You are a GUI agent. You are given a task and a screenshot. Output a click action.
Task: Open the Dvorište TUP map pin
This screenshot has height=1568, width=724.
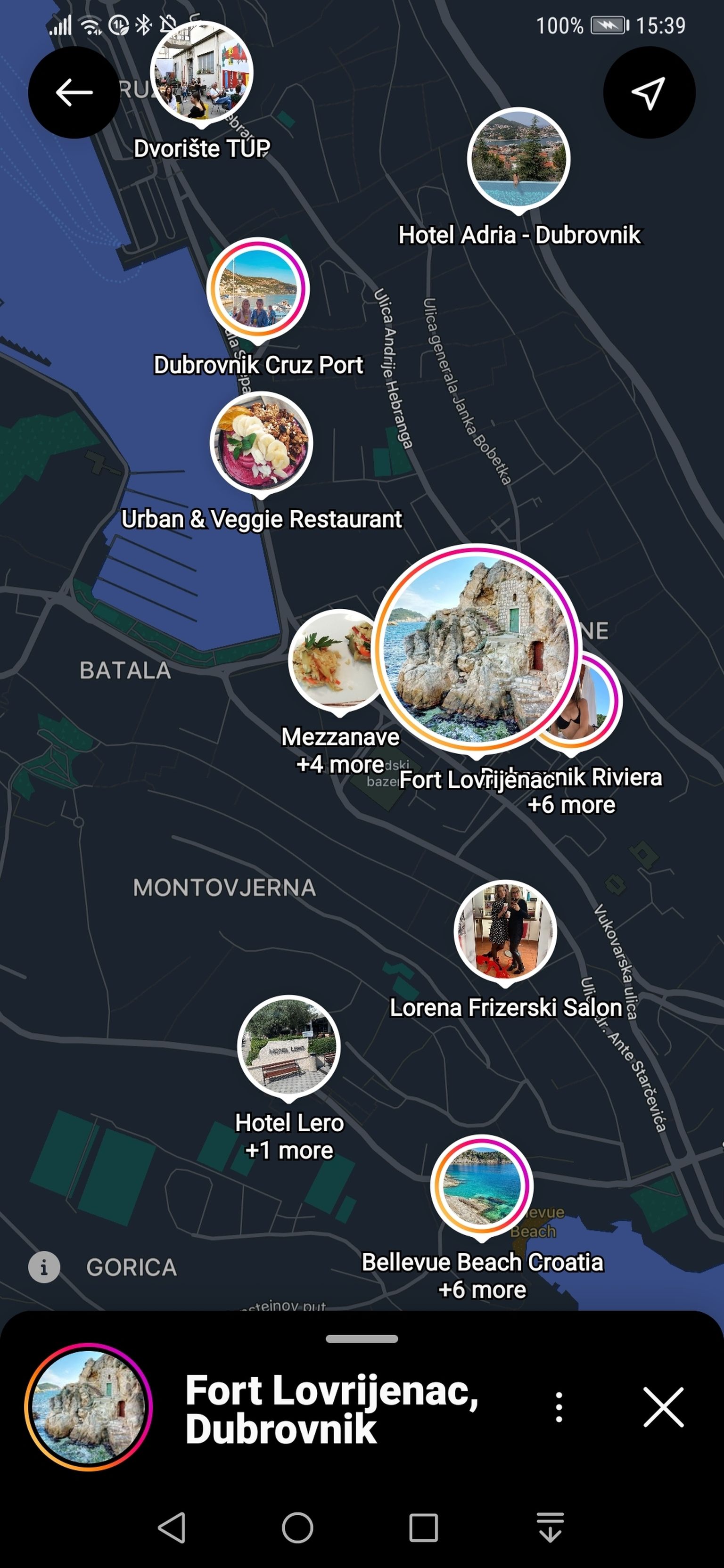click(x=201, y=73)
